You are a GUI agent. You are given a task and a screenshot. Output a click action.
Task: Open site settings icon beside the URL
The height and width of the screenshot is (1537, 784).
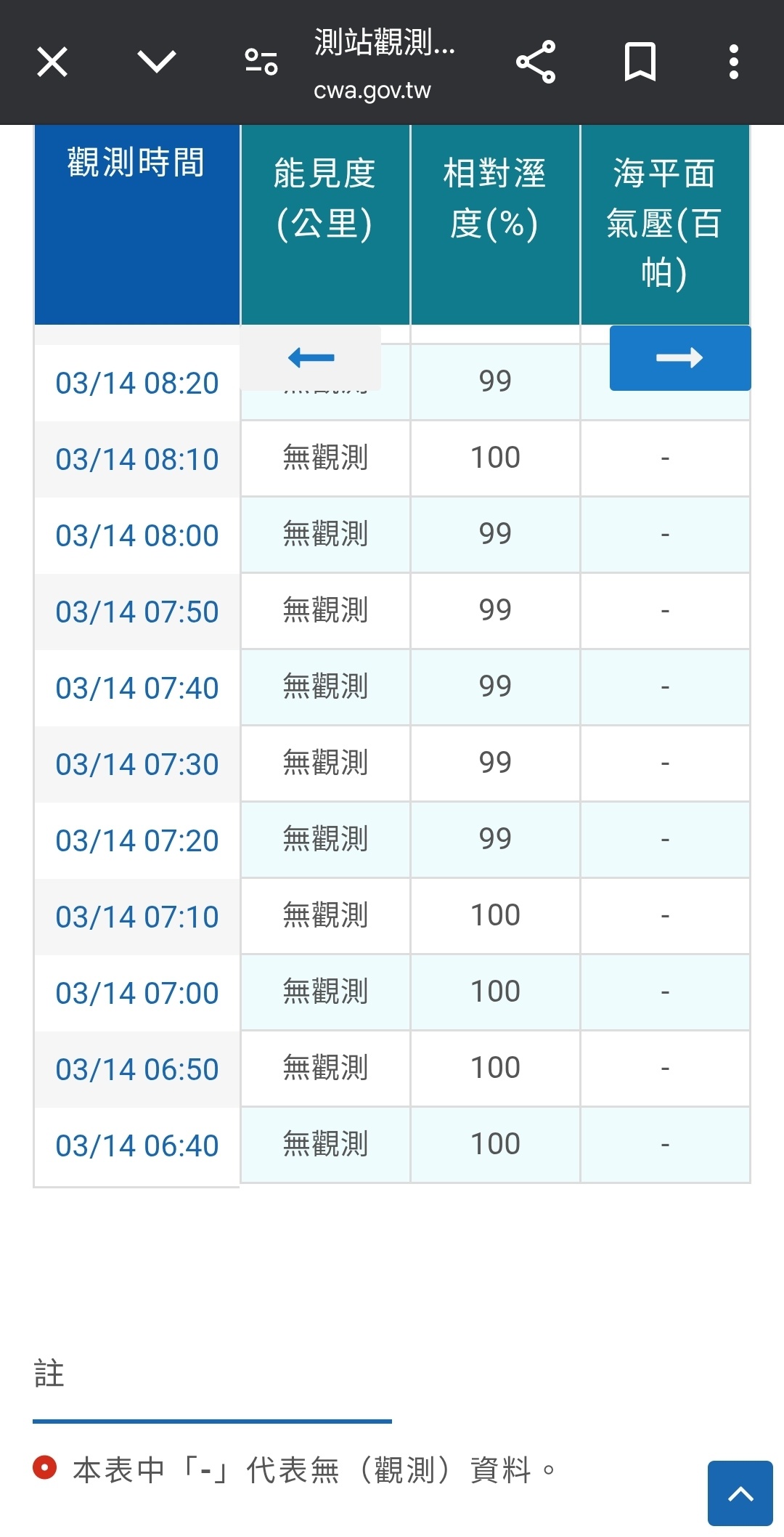(261, 62)
